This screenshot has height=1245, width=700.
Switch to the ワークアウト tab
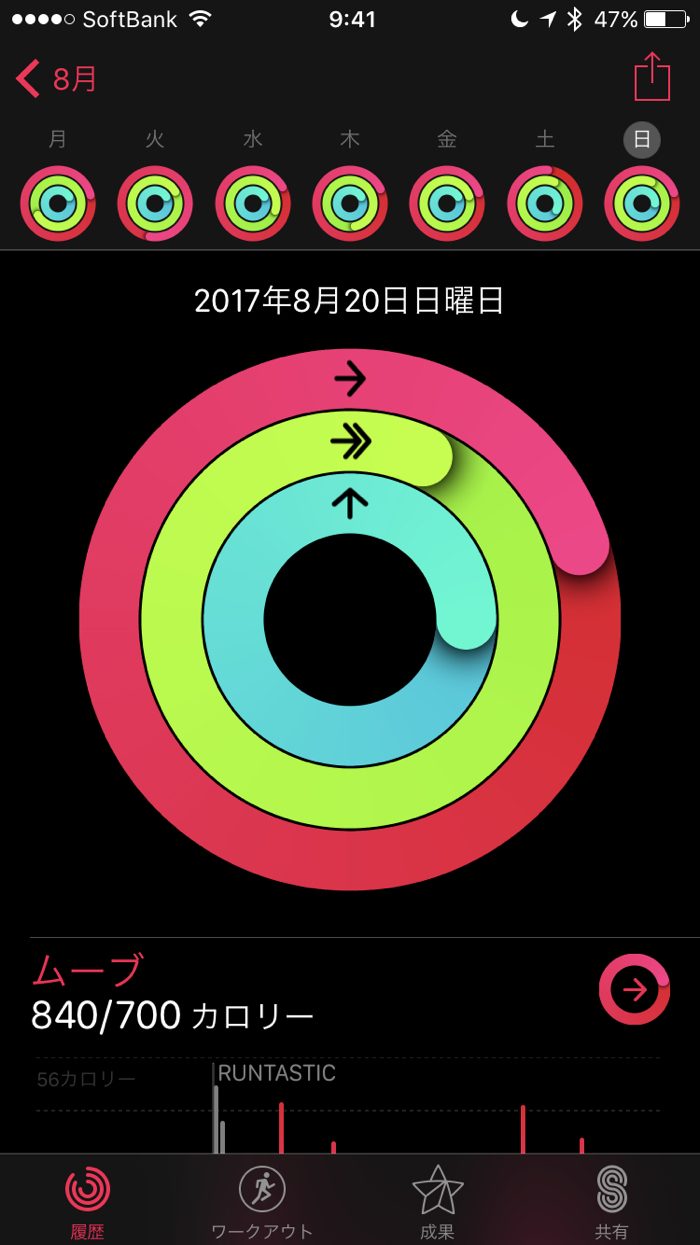262,1201
